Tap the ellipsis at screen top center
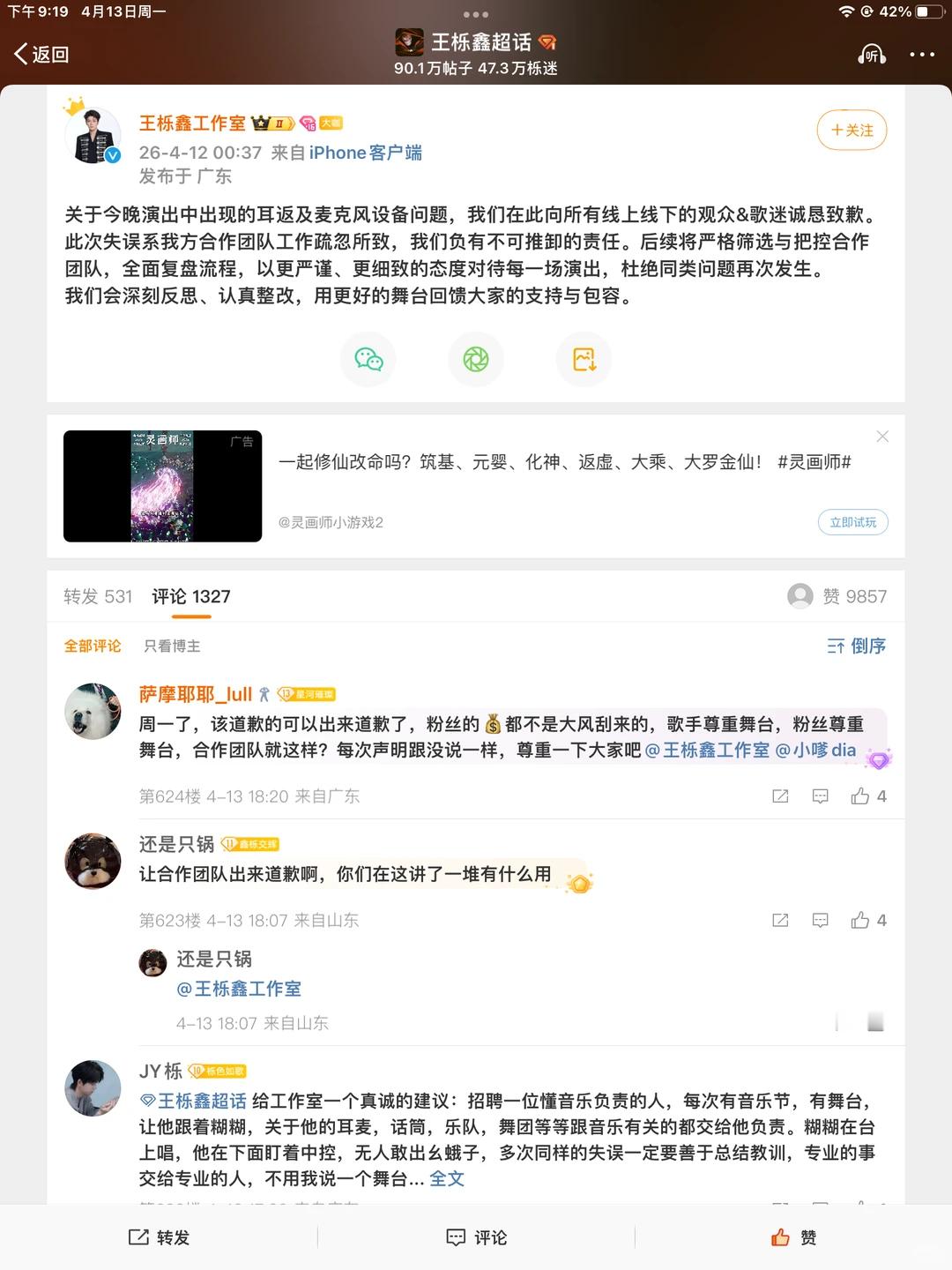Viewport: 952px width, 1270px height. pyautogui.click(x=476, y=14)
